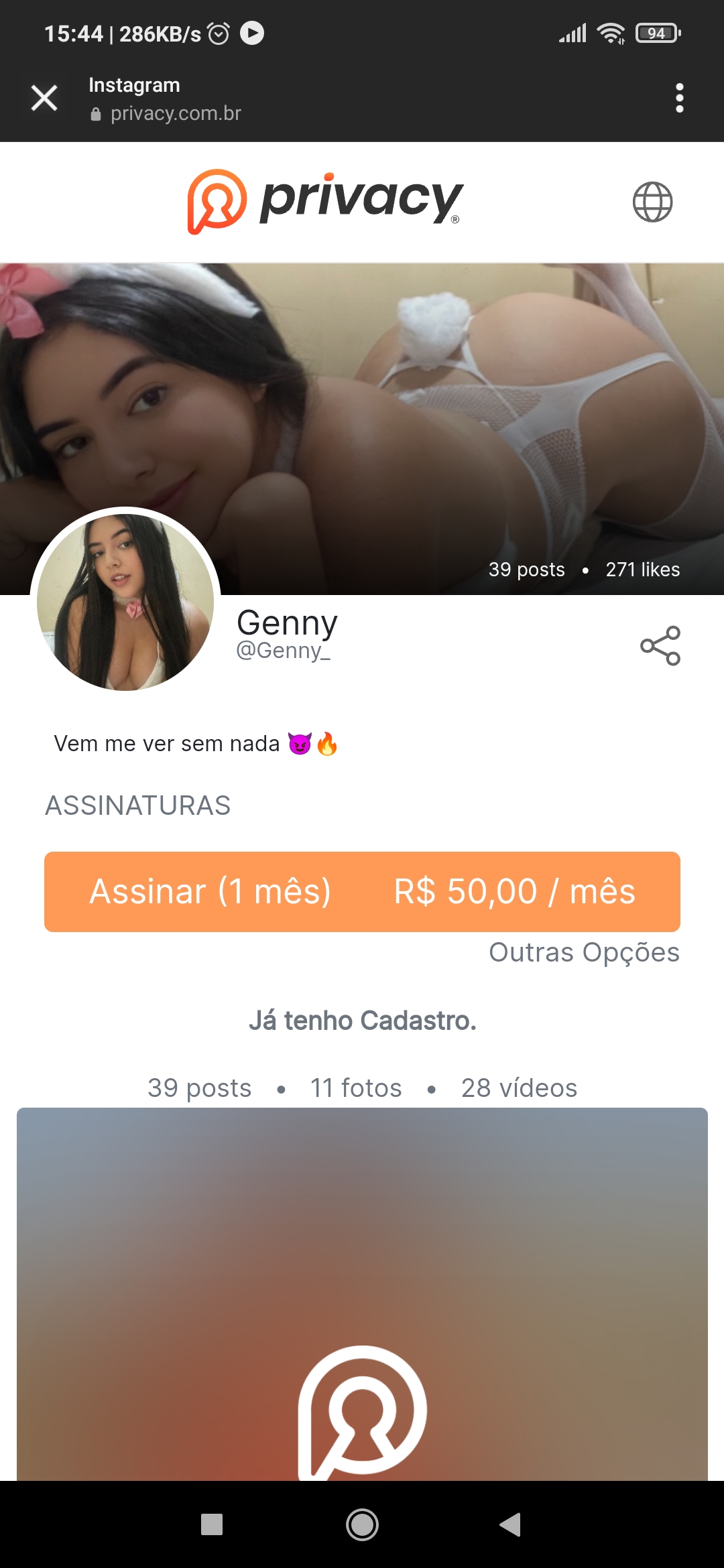724x1568 pixels.
Task: Log in via Já tenho Cadastro
Action: [362, 1021]
